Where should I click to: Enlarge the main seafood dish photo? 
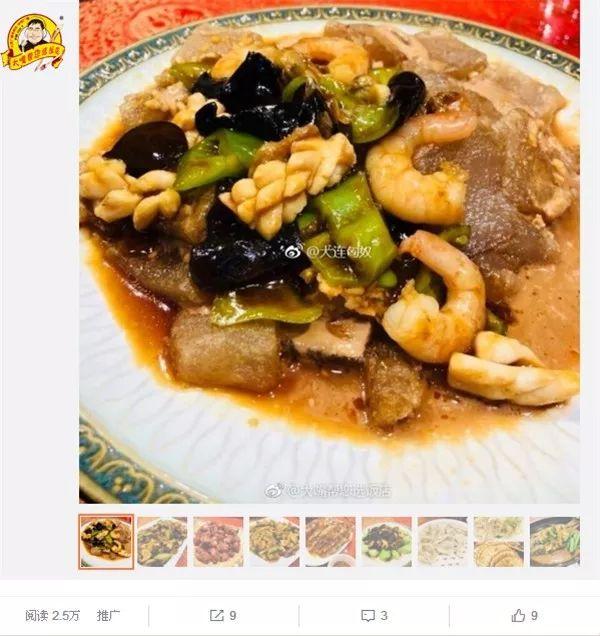[329, 250]
